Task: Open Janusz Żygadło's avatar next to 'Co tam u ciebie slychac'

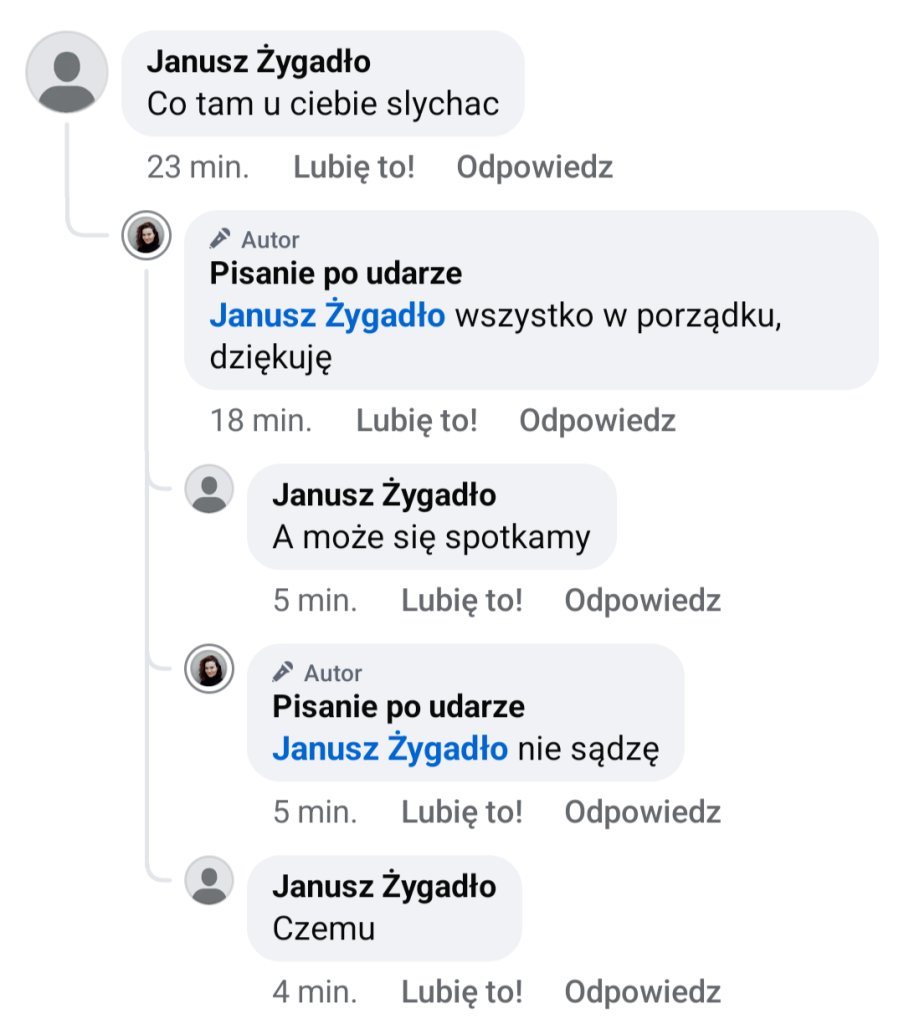Action: 66,73
